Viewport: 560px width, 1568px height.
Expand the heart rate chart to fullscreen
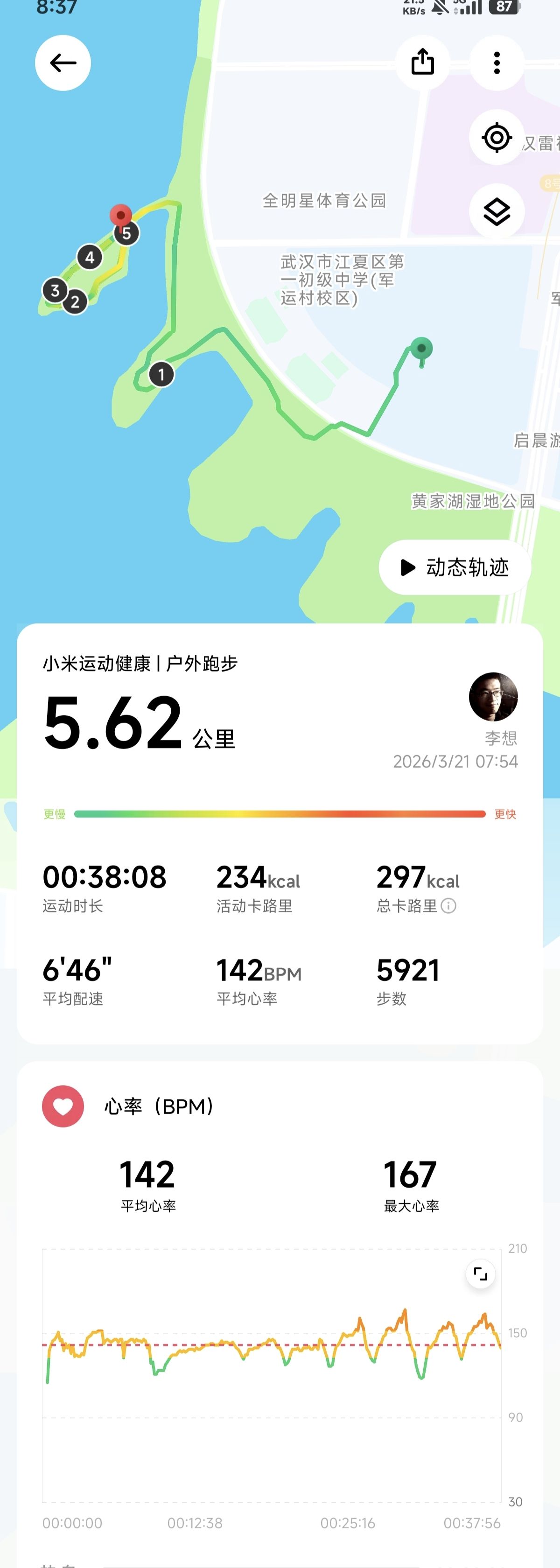[x=480, y=1274]
